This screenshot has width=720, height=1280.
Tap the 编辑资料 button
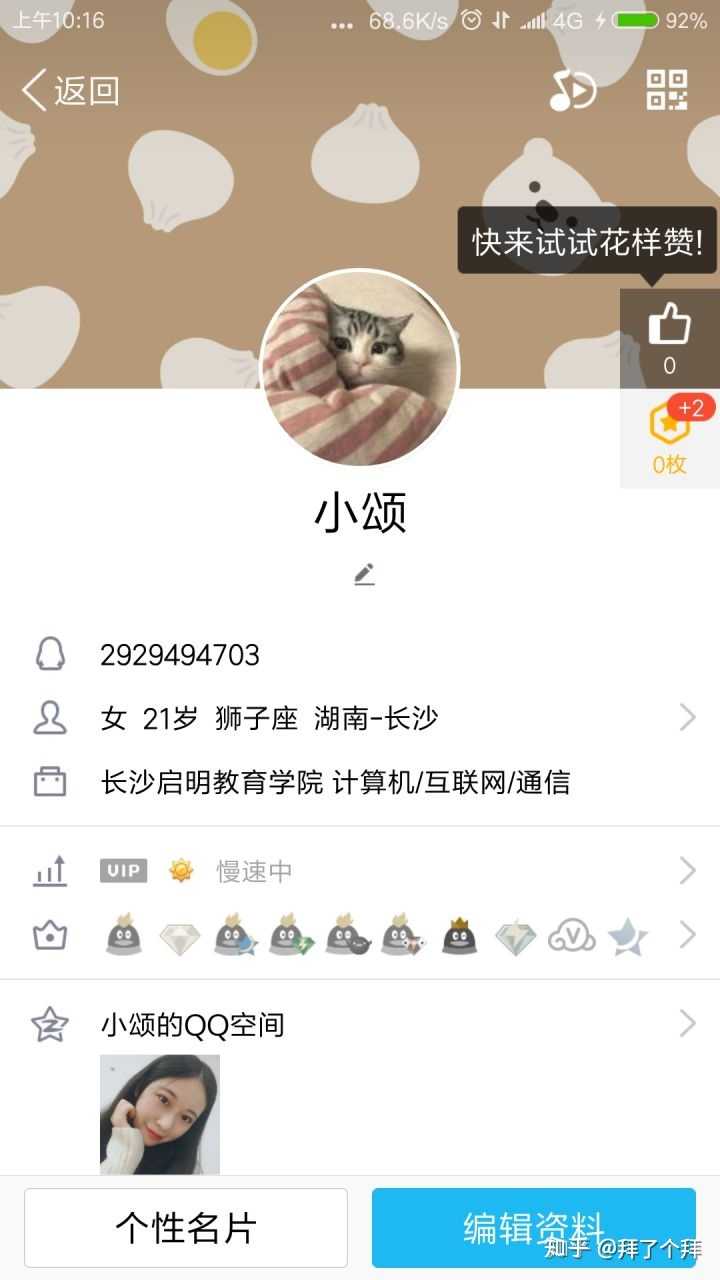pos(533,1227)
